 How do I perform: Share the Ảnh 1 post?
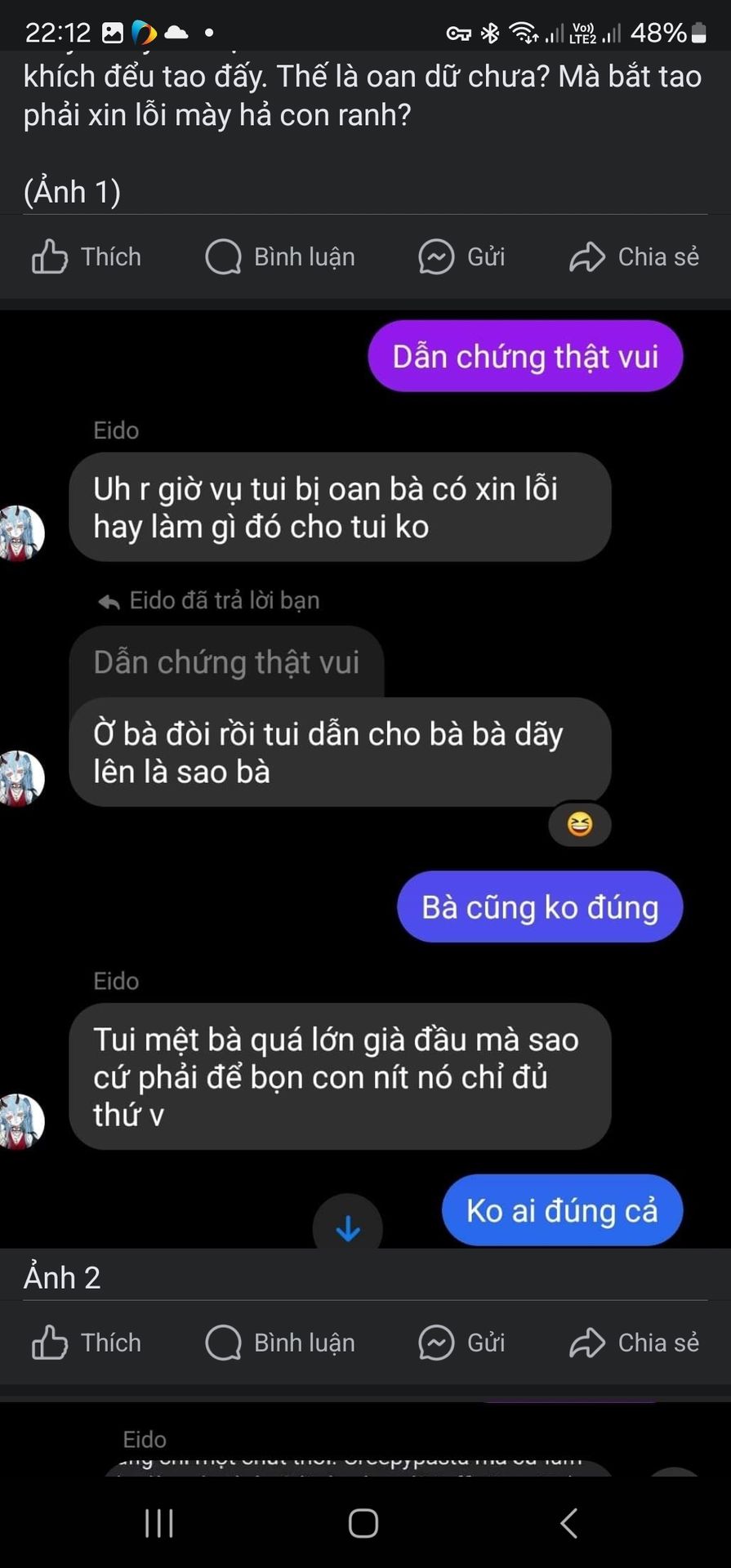[x=634, y=257]
